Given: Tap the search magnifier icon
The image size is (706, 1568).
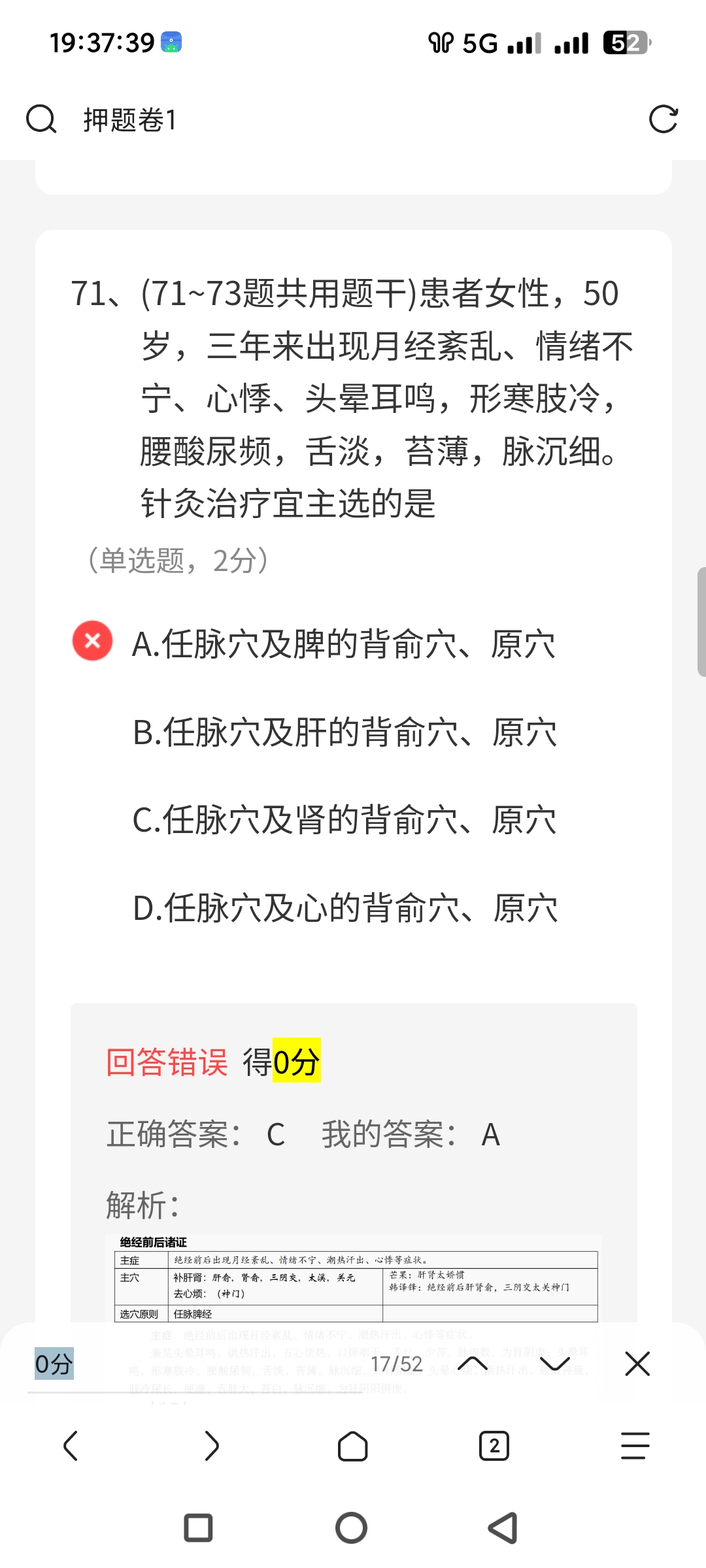Looking at the screenshot, I should [41, 120].
